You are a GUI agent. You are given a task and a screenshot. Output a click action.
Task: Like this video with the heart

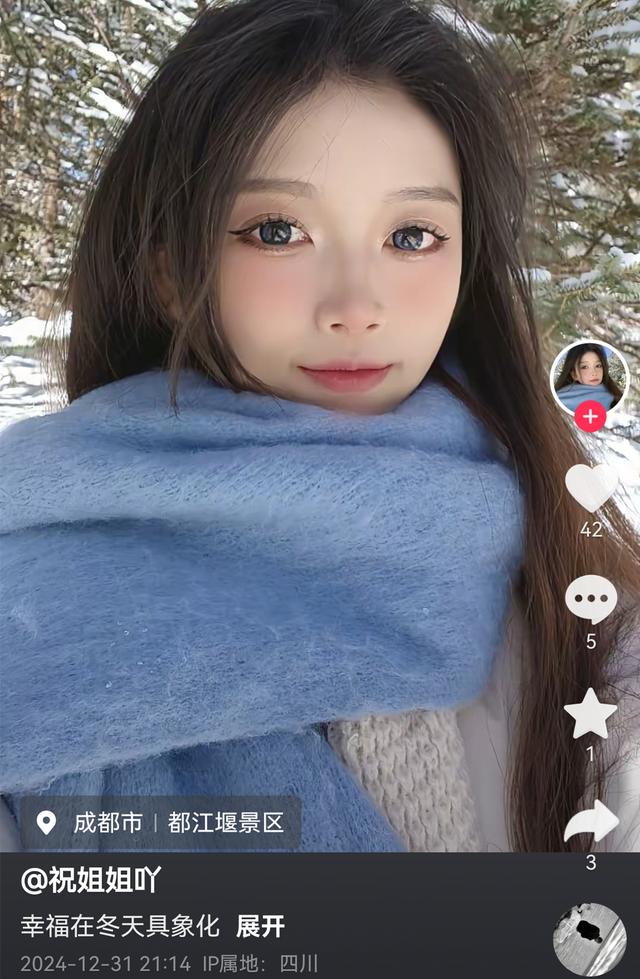point(591,487)
